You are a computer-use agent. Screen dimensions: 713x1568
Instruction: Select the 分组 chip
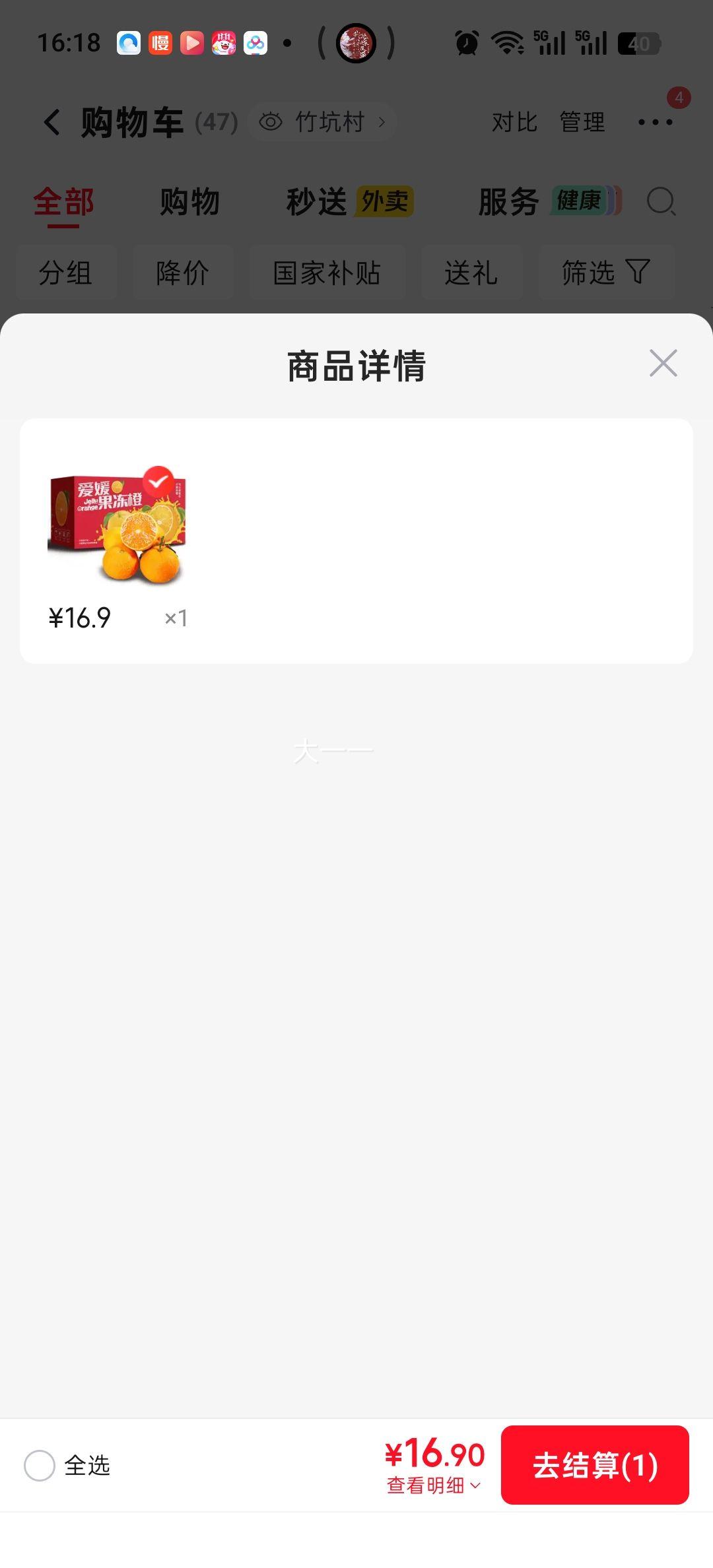(66, 273)
